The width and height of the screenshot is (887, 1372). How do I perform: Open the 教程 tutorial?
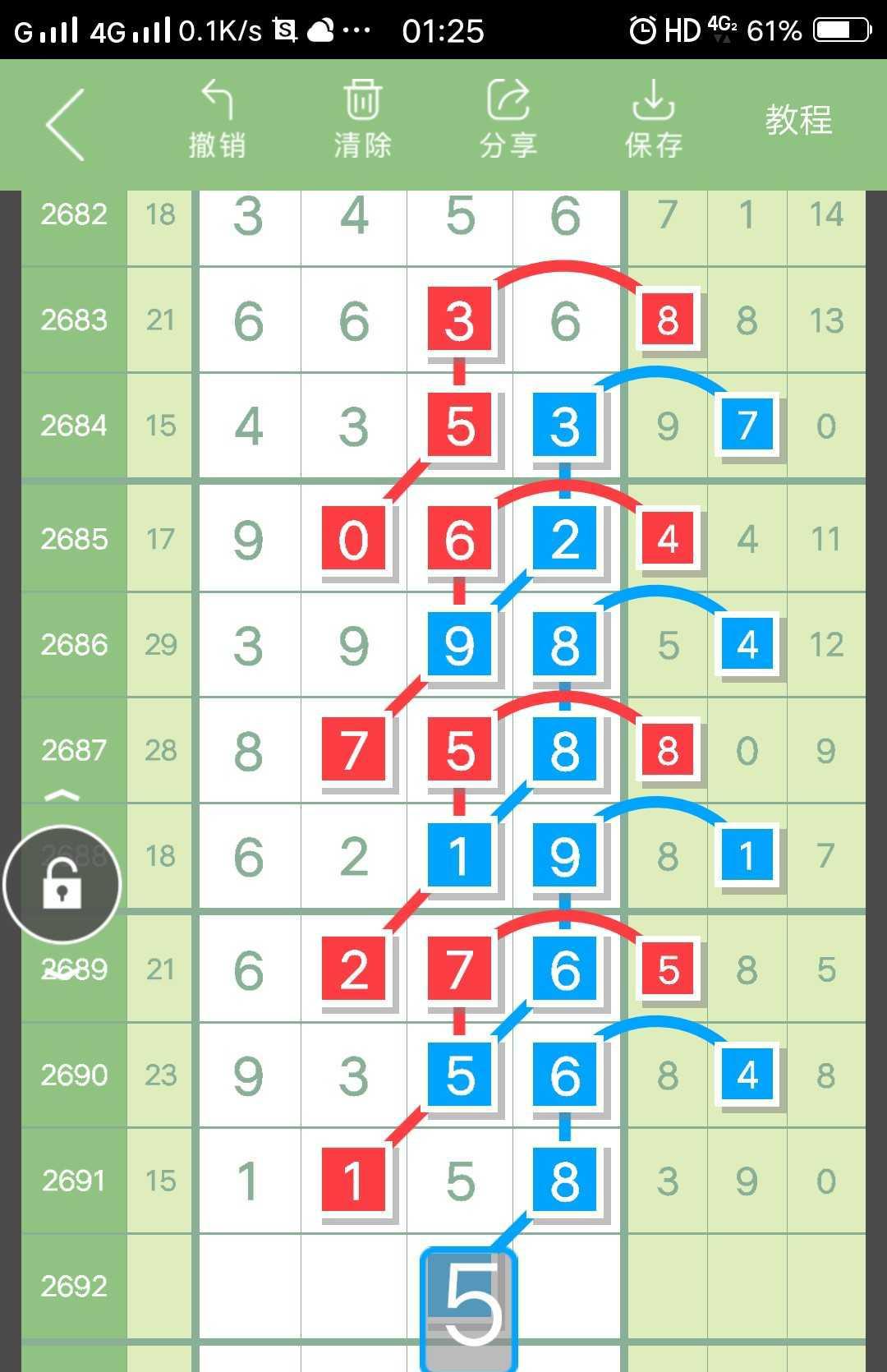click(x=798, y=120)
